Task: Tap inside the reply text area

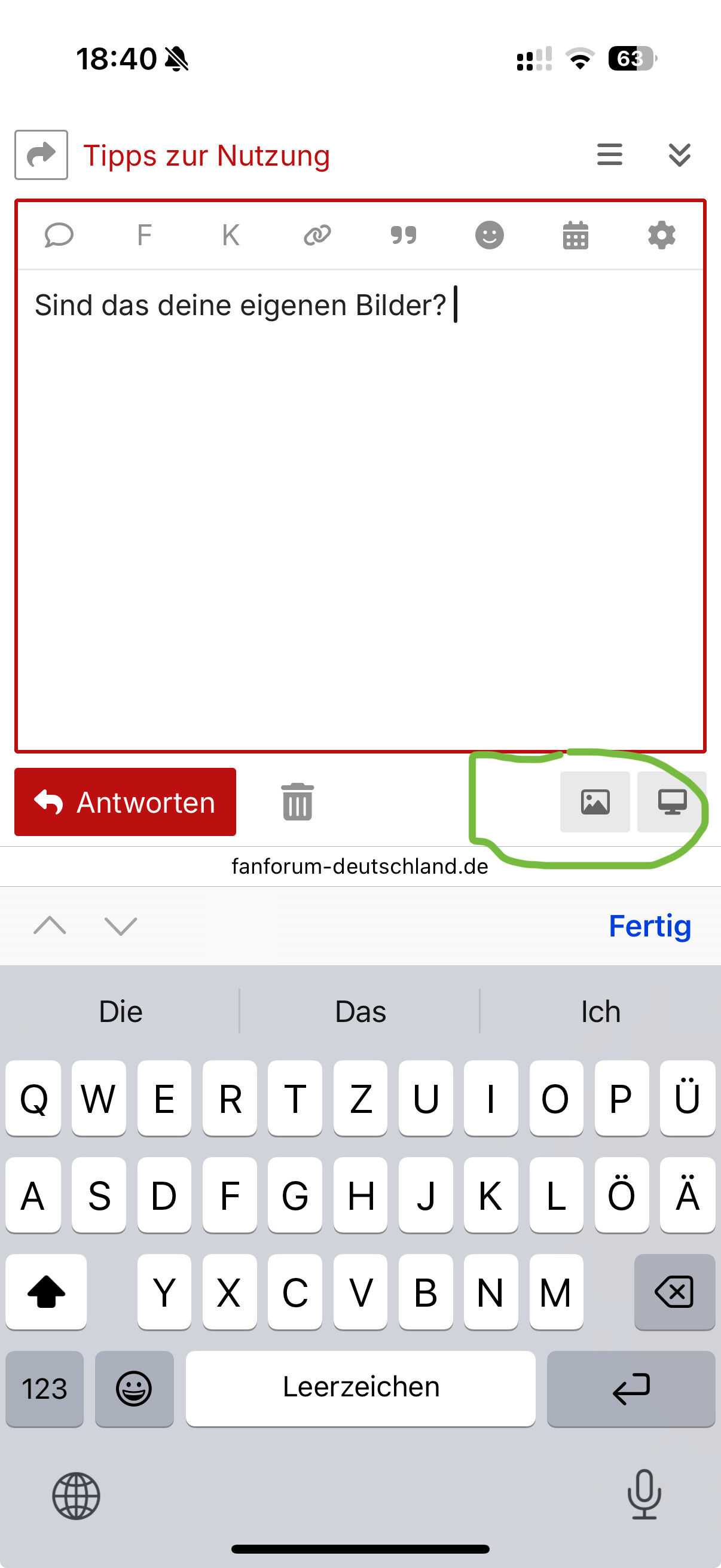Action: 360,510
